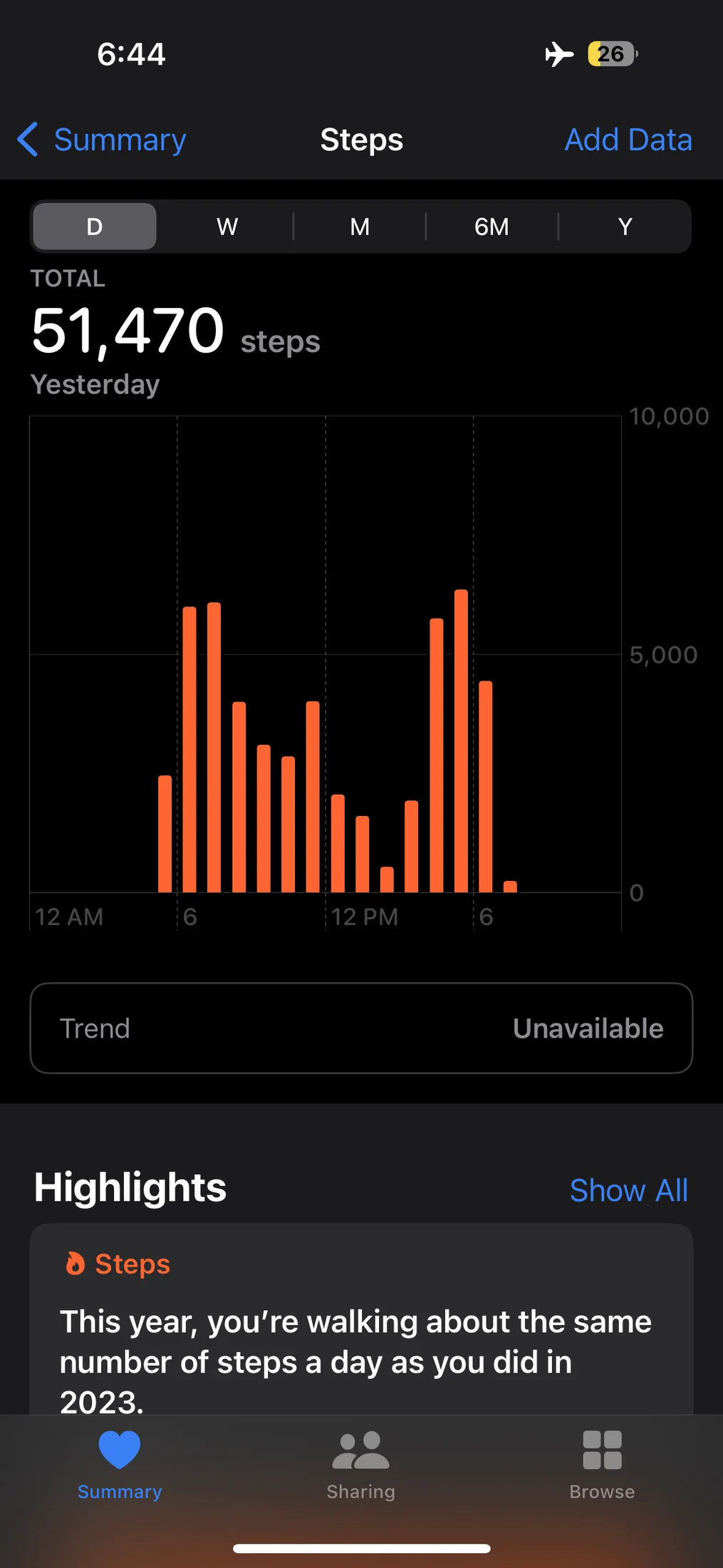Show the 6M steps chart
Image resolution: width=723 pixels, height=1568 pixels.
491,227
